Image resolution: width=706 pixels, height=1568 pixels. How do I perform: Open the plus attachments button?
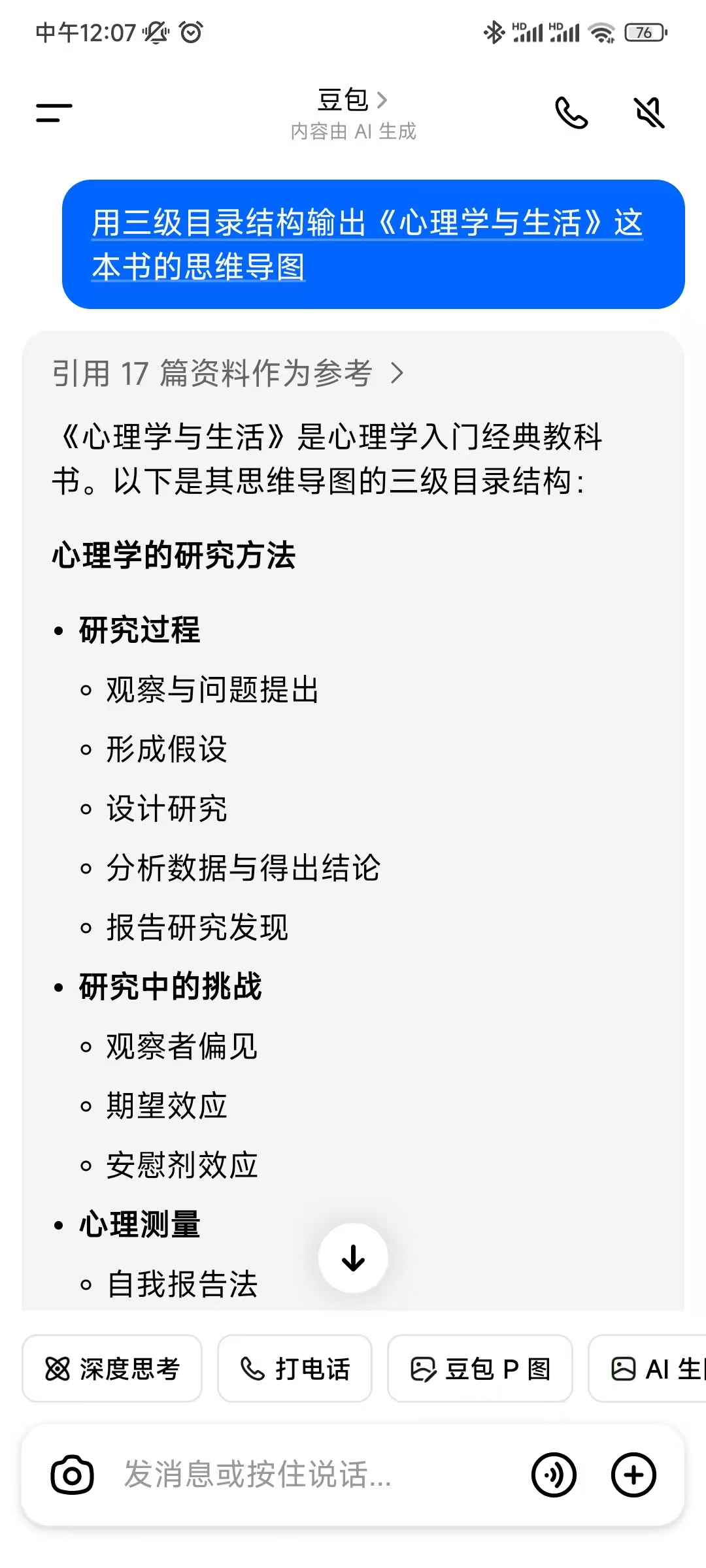click(633, 1475)
